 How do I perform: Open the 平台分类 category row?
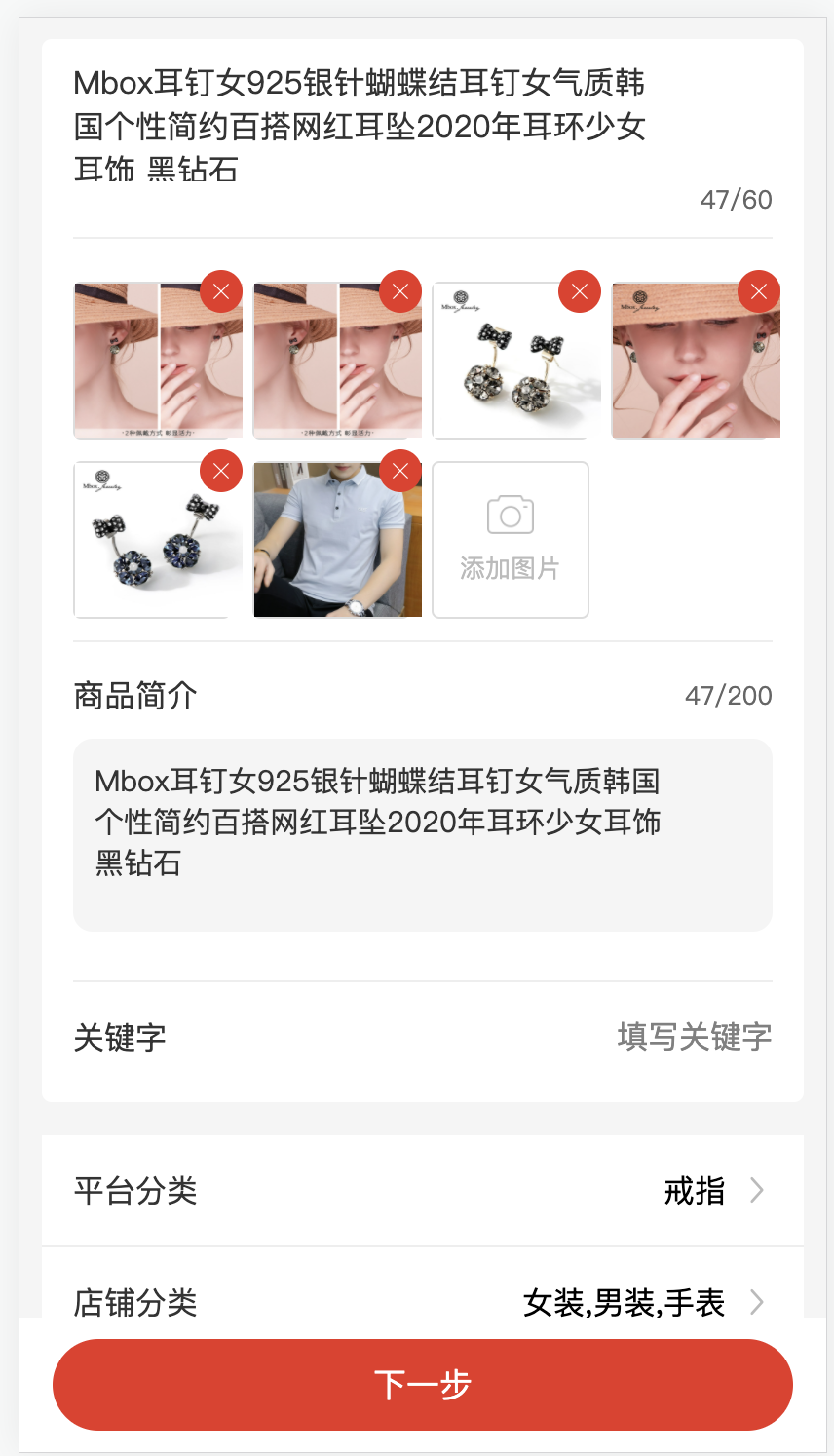coord(423,1191)
